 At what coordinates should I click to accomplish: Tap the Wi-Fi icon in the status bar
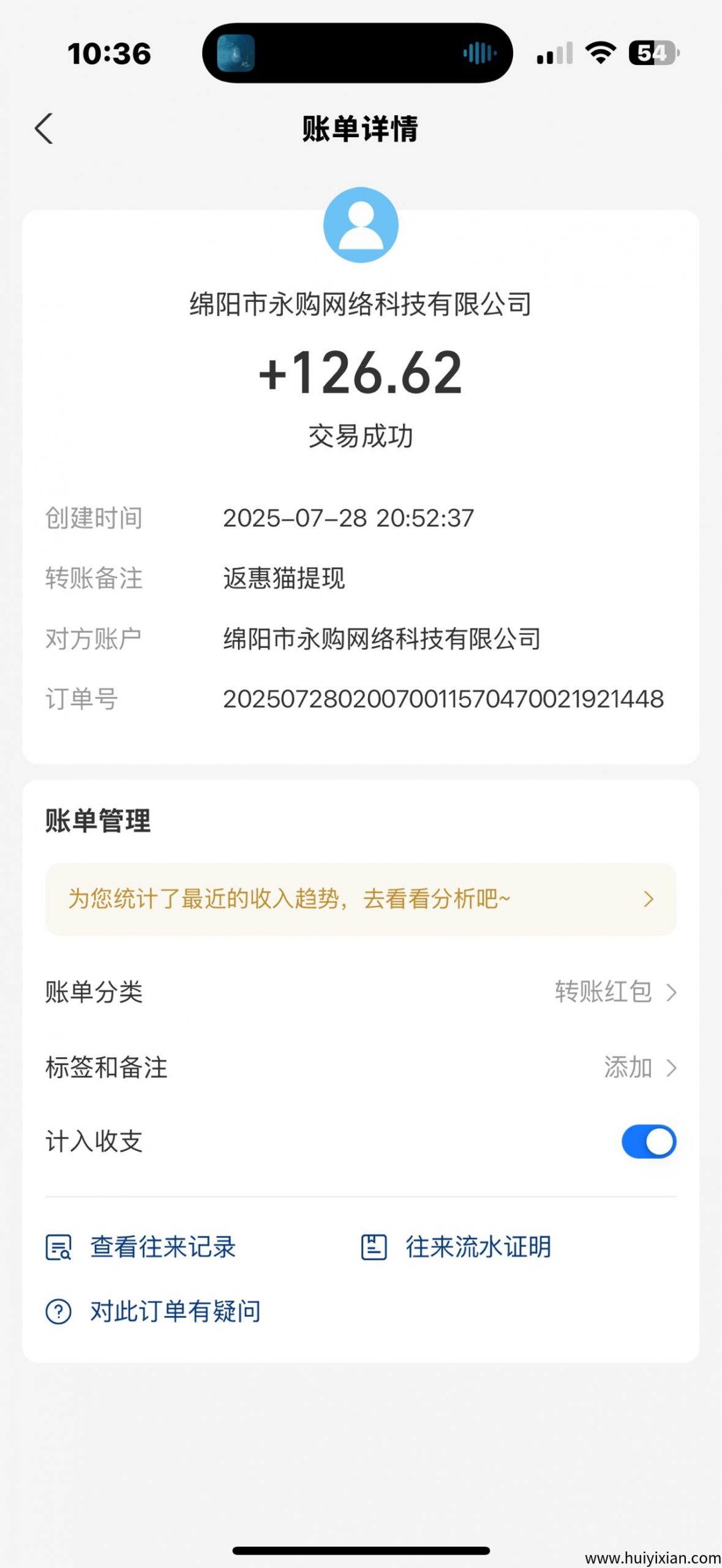click(599, 55)
